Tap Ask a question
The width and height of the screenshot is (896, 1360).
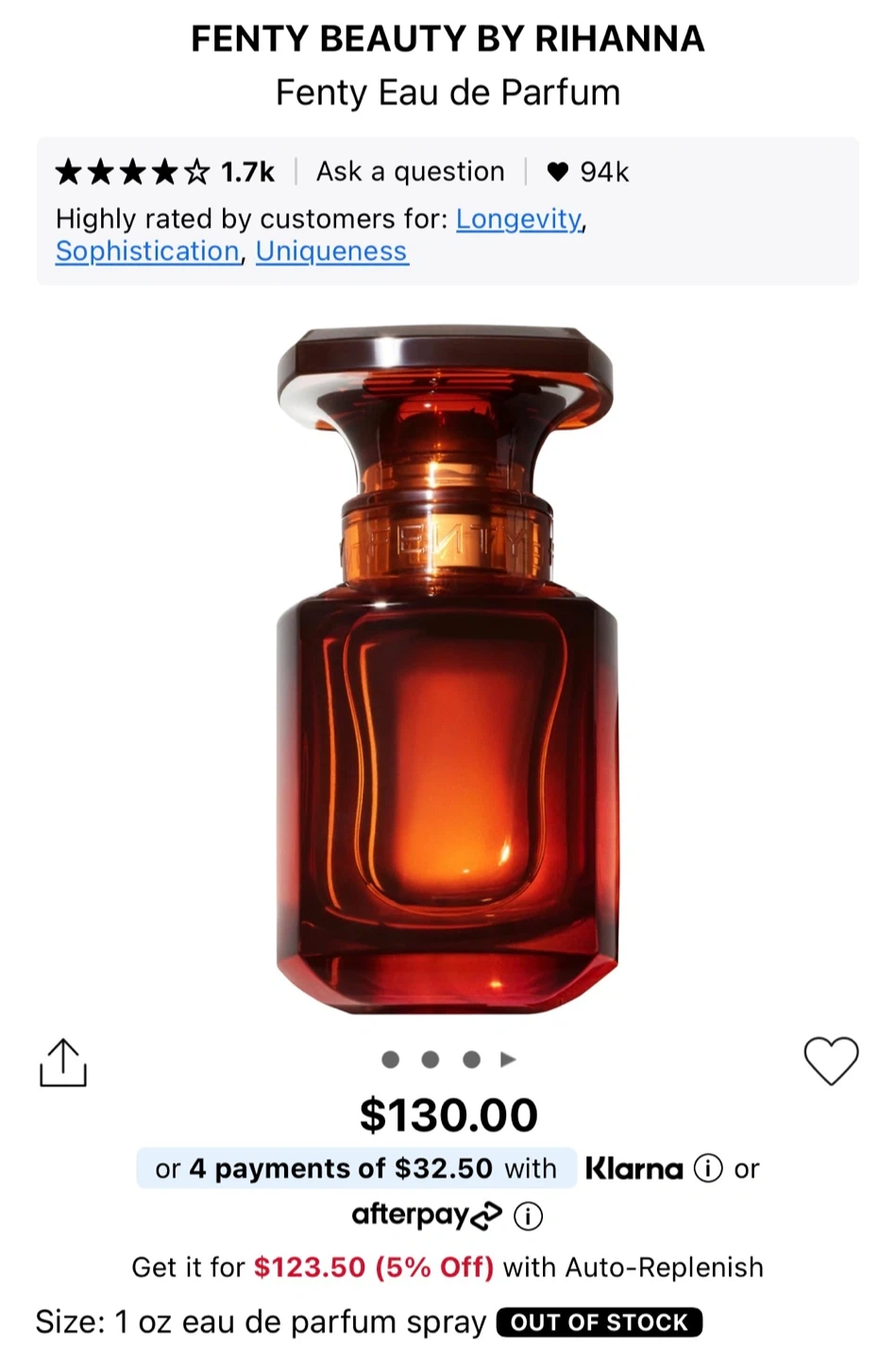pyautogui.click(x=411, y=172)
